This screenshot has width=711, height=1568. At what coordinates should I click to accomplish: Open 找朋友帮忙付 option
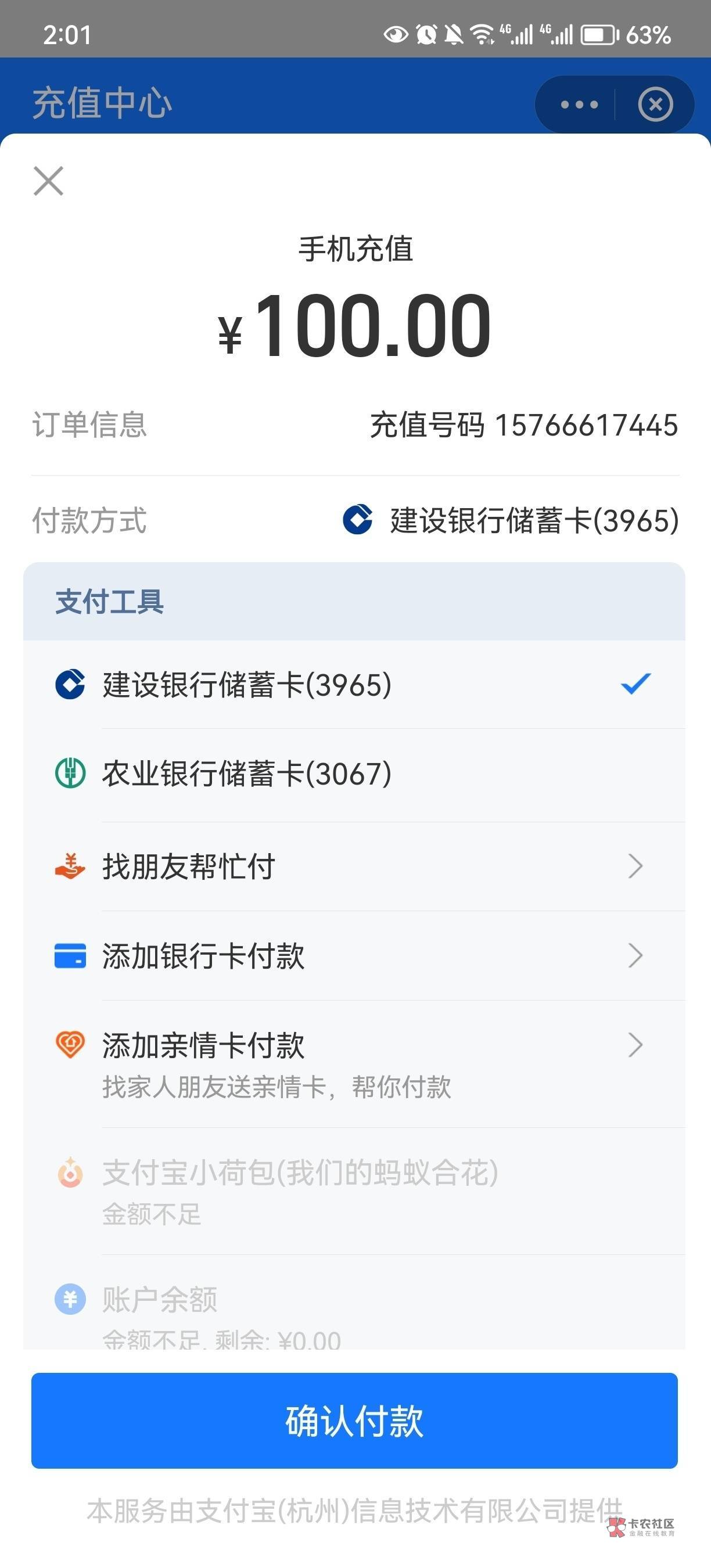[353, 866]
